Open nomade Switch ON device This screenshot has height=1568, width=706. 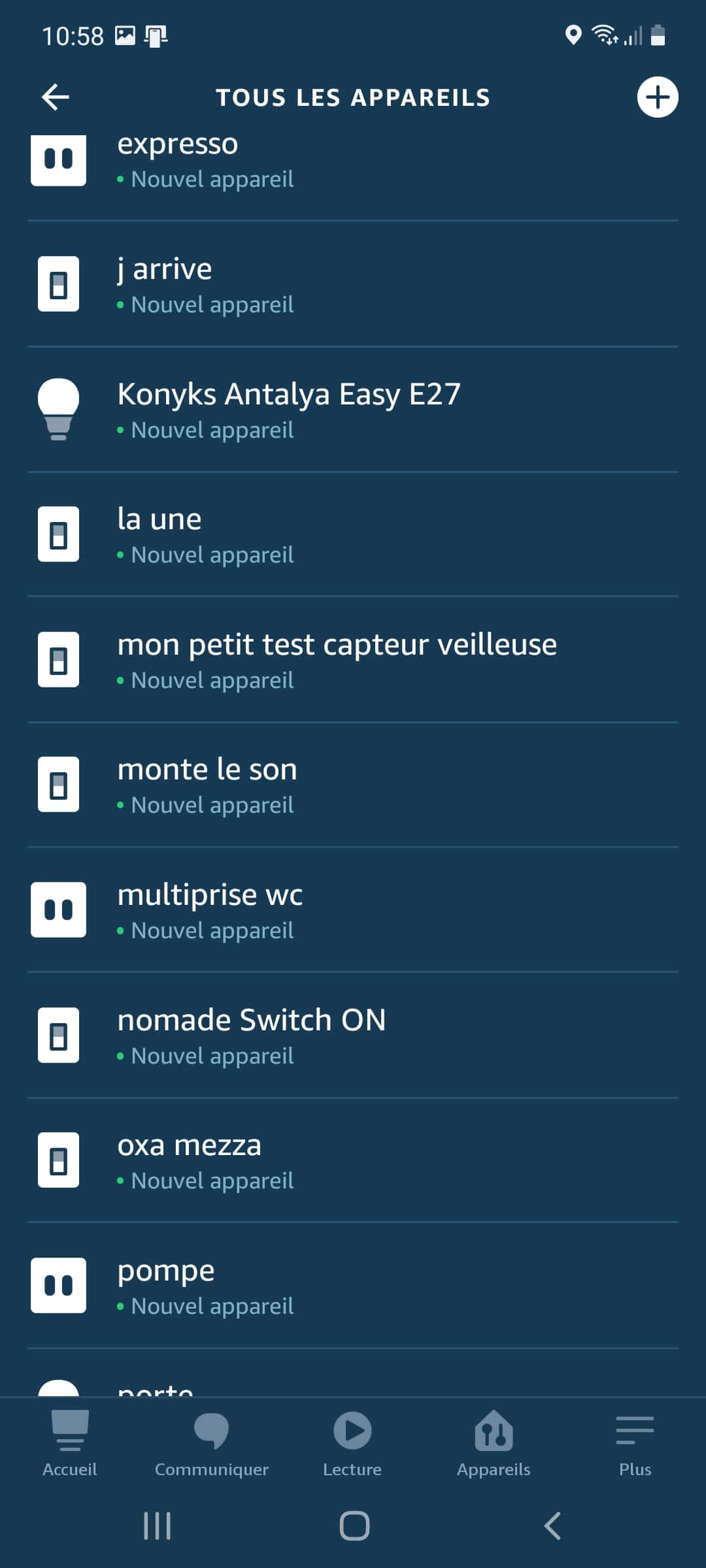click(353, 1036)
